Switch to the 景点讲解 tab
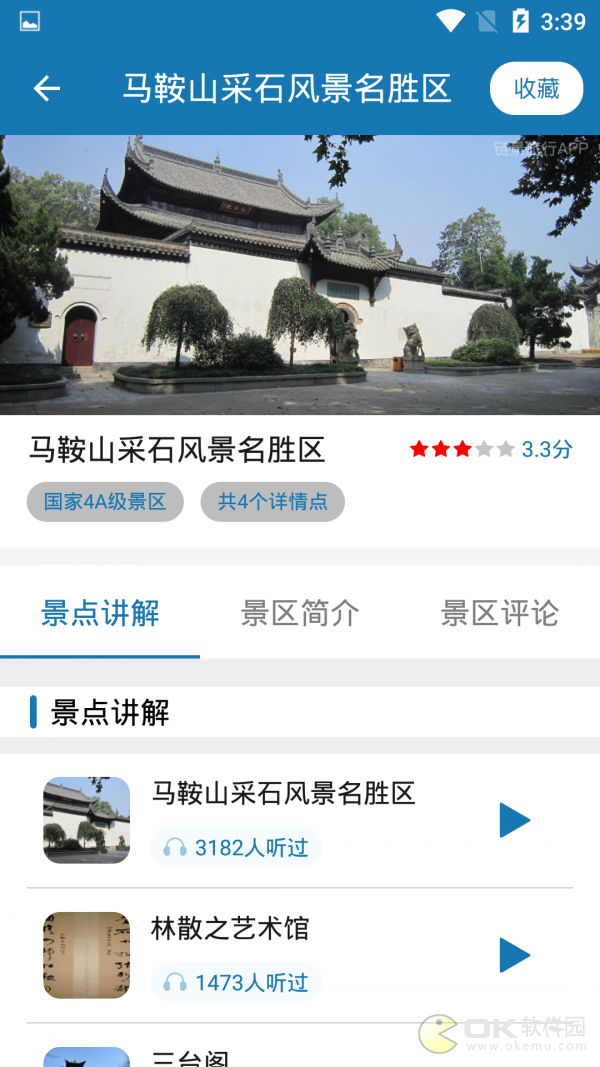600x1067 pixels. pos(100,613)
